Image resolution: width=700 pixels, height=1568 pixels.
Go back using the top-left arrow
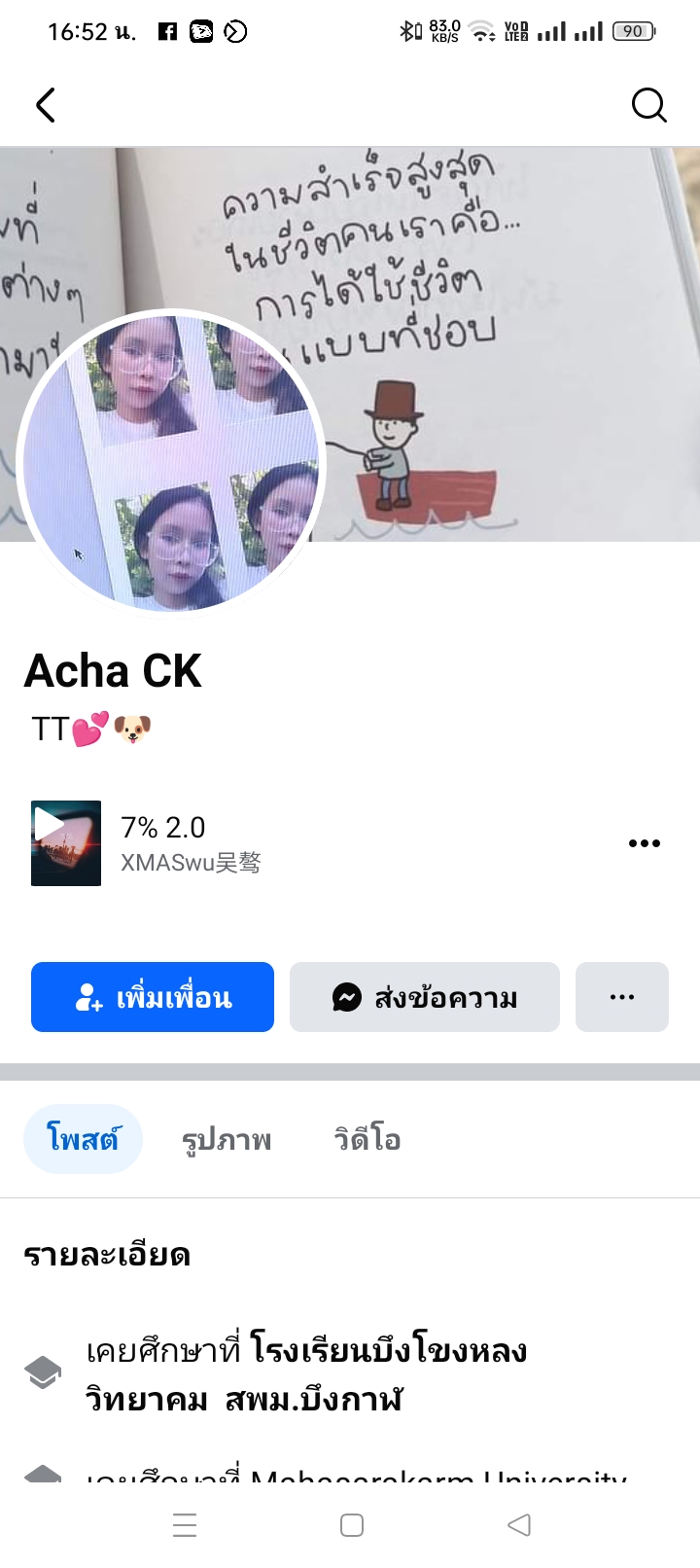46,105
